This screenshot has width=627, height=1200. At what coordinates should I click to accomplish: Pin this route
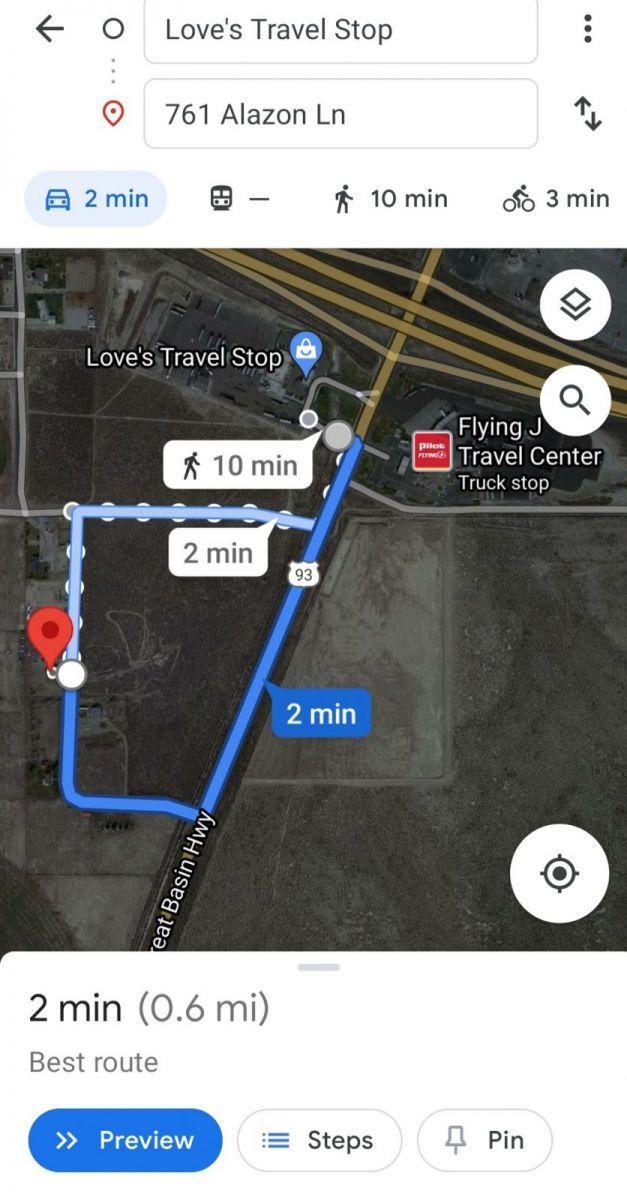pos(485,1140)
